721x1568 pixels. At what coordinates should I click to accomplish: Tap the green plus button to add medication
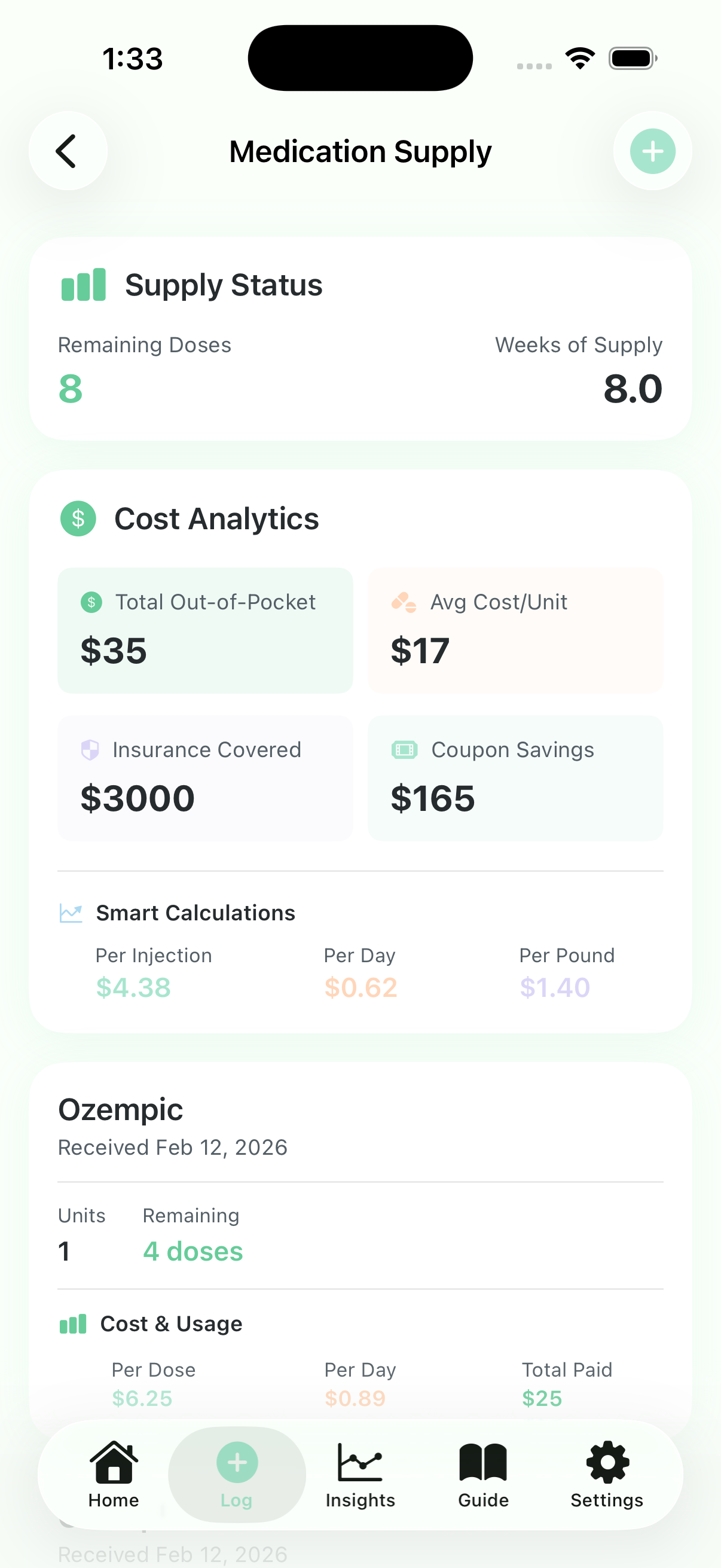coord(652,151)
